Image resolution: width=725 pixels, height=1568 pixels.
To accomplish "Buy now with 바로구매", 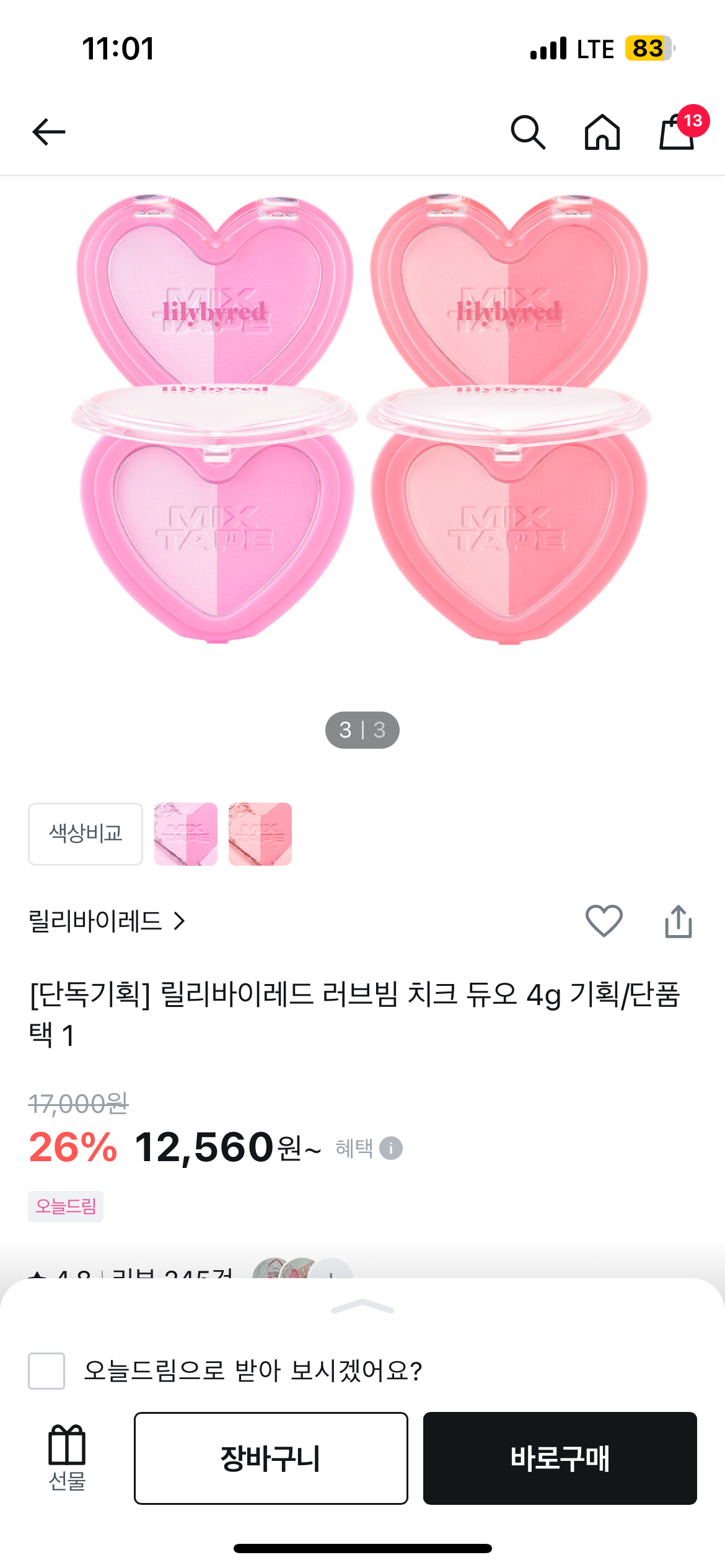I will [x=560, y=1458].
